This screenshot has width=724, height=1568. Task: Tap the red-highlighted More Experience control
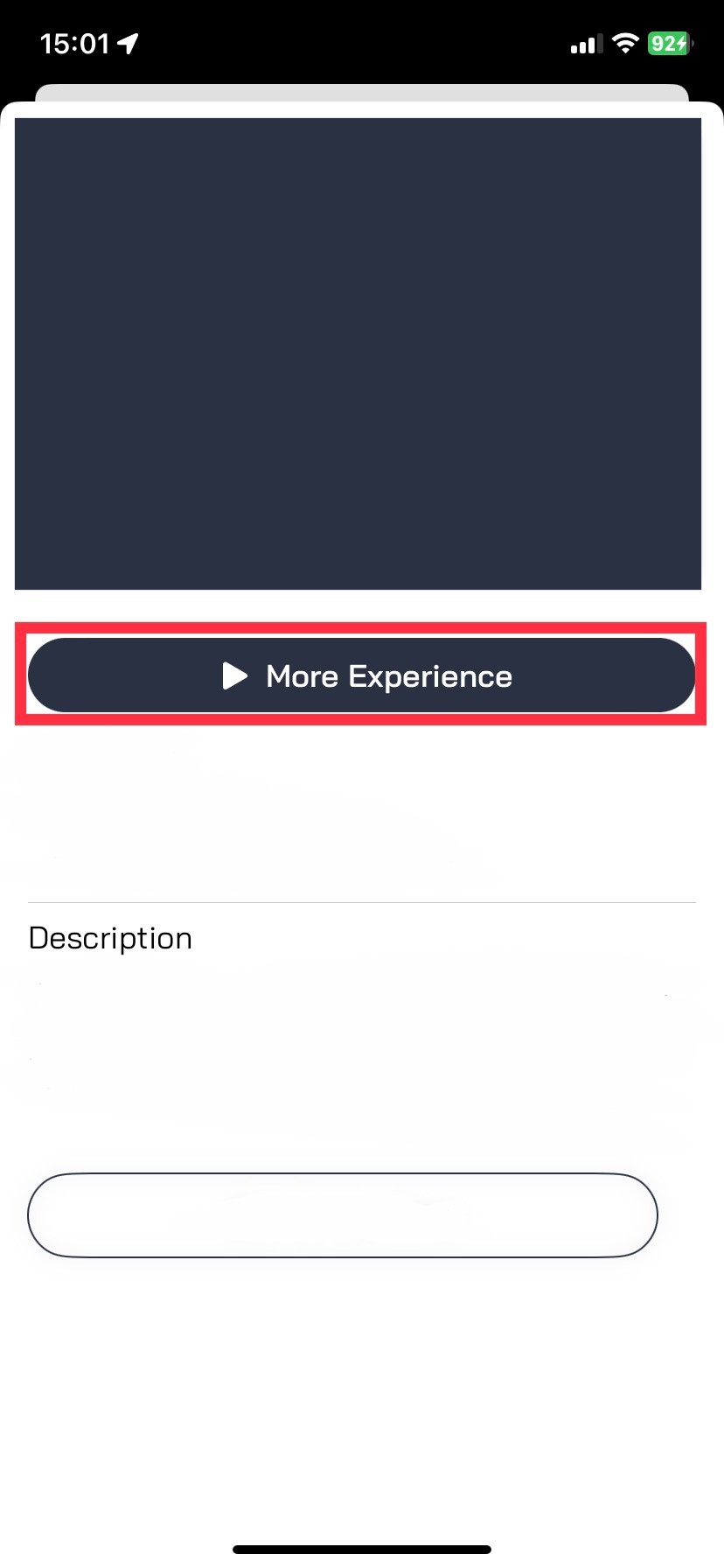click(361, 675)
